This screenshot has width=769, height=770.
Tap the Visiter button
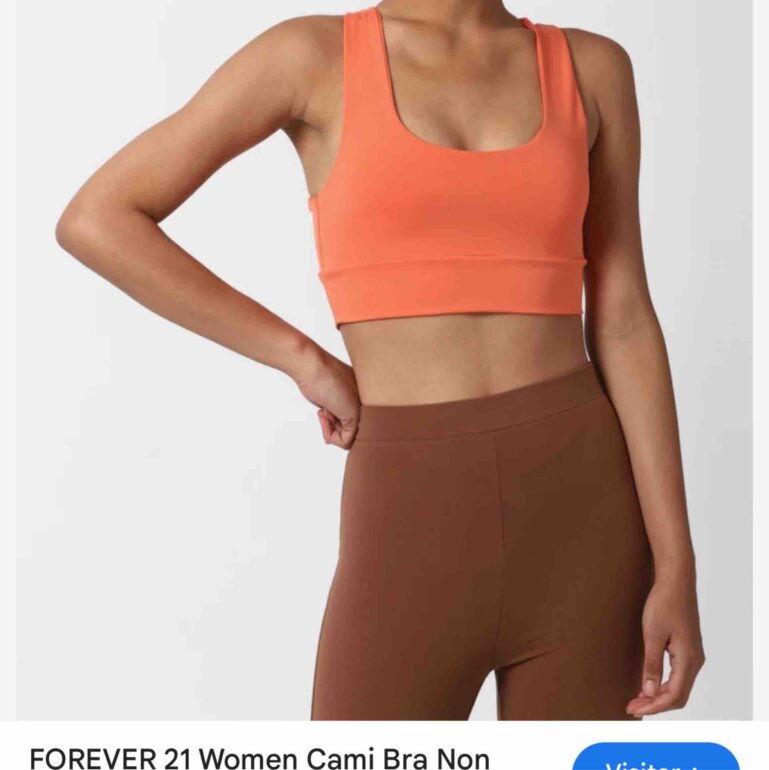[x=656, y=757]
